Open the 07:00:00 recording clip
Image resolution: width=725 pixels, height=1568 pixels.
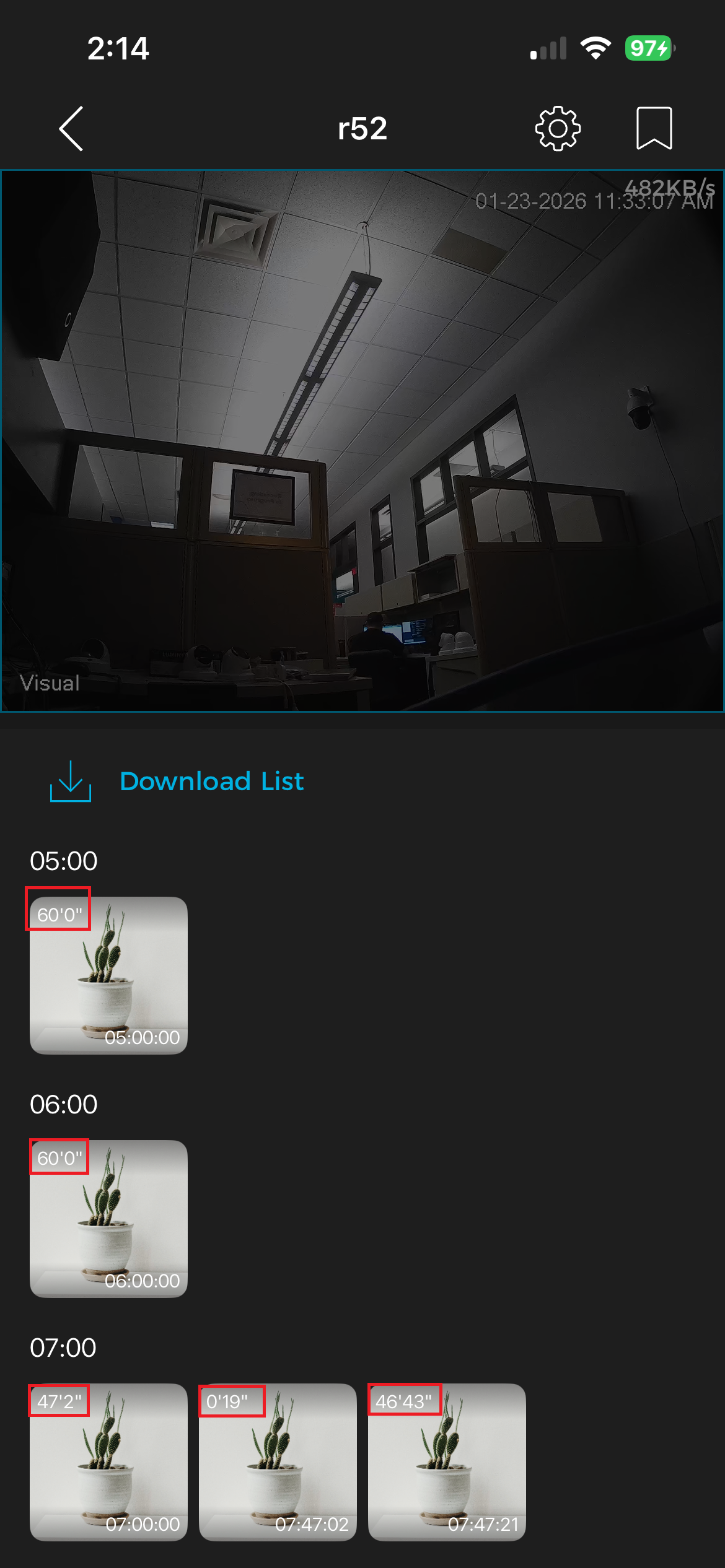(x=108, y=1462)
